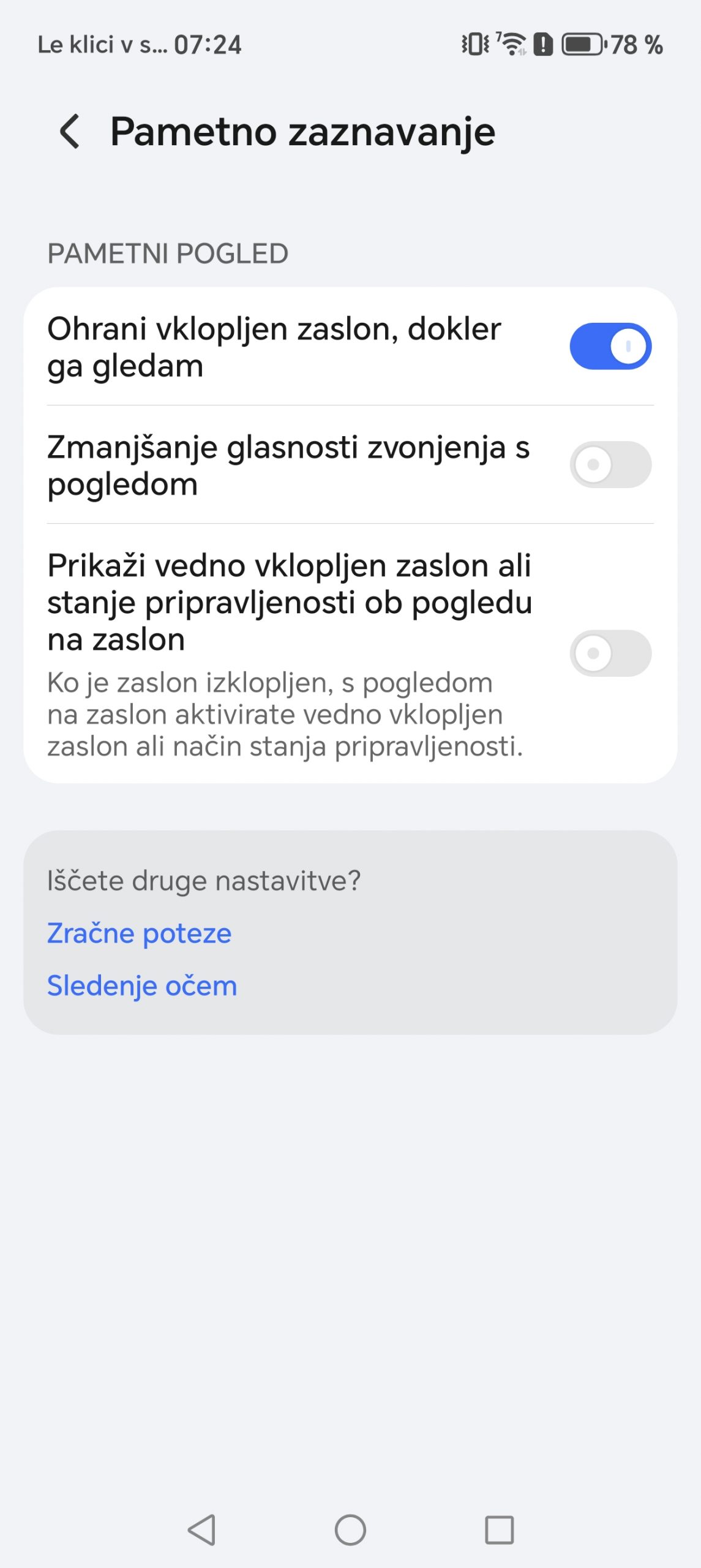Tap the system home button
This screenshot has height=1568, width=701.
click(350, 1530)
